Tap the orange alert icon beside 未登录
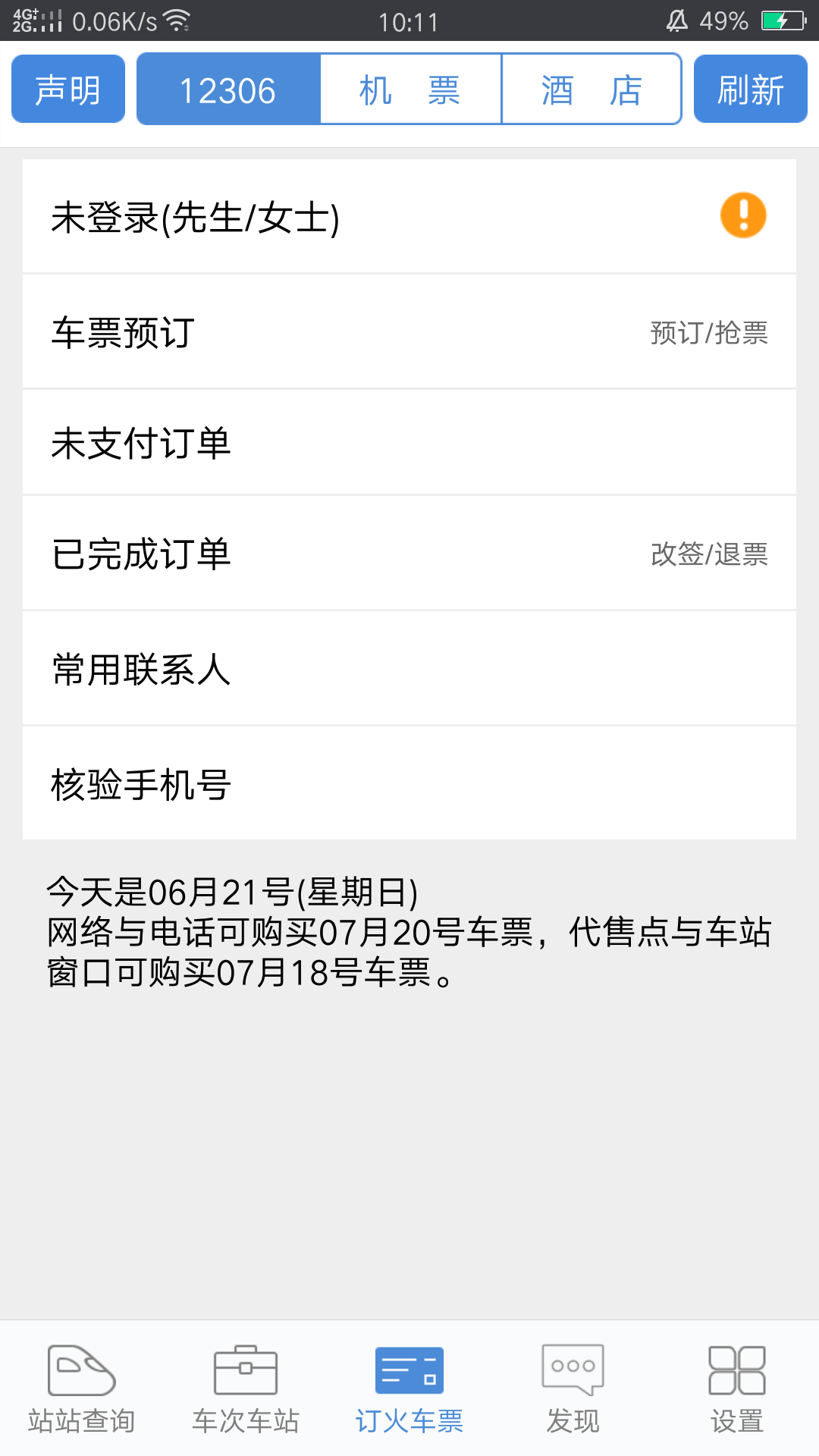 click(x=742, y=215)
